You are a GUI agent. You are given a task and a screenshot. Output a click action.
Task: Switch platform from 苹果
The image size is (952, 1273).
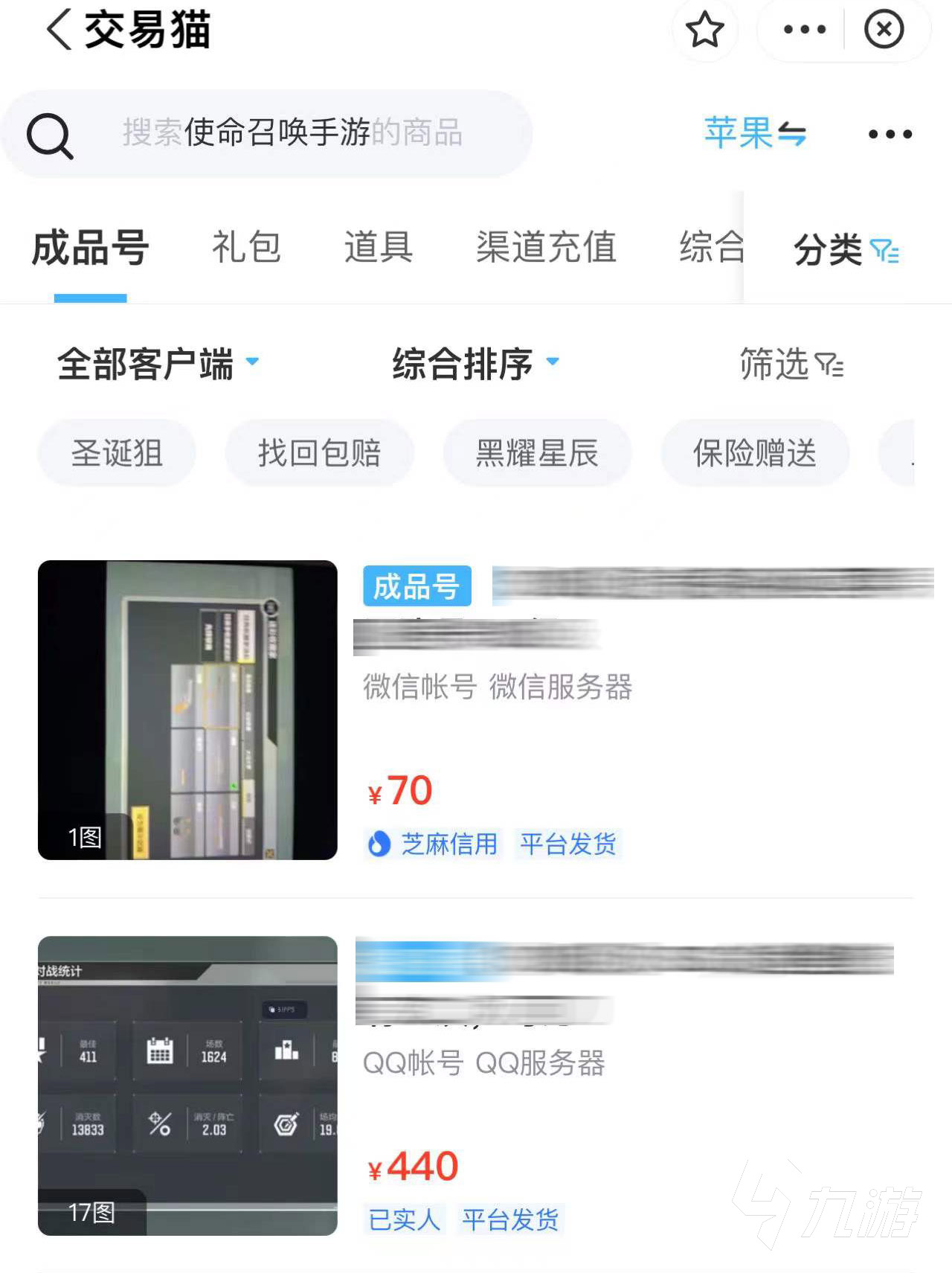coord(754,134)
